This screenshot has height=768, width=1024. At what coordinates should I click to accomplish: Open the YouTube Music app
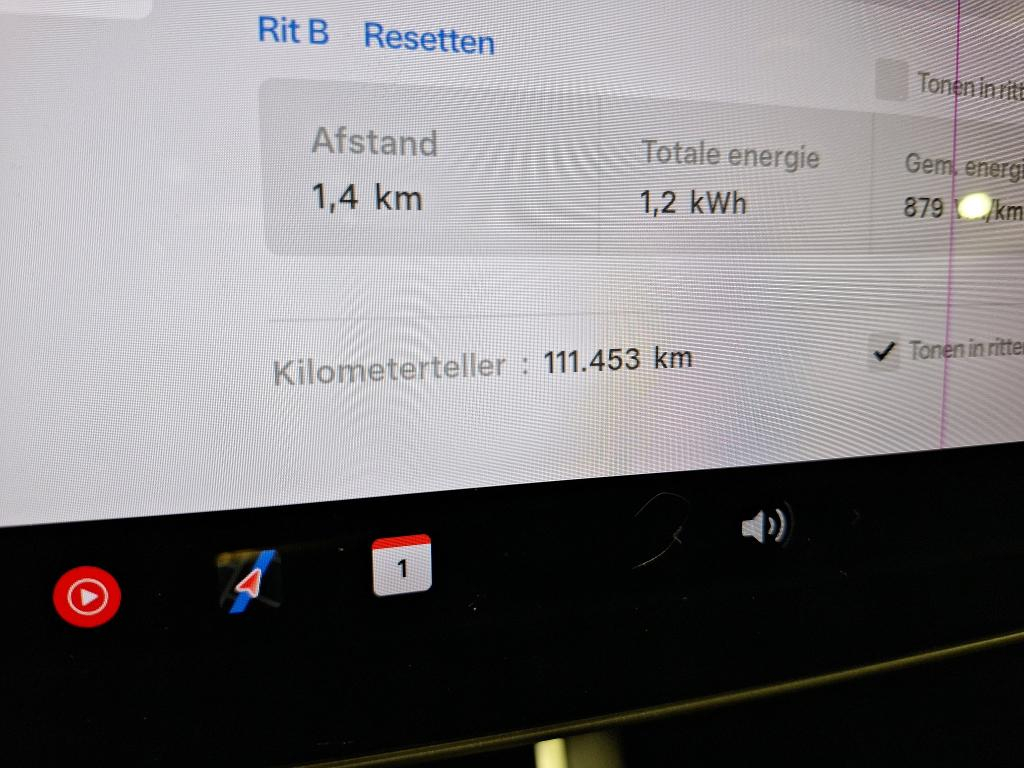[87, 597]
